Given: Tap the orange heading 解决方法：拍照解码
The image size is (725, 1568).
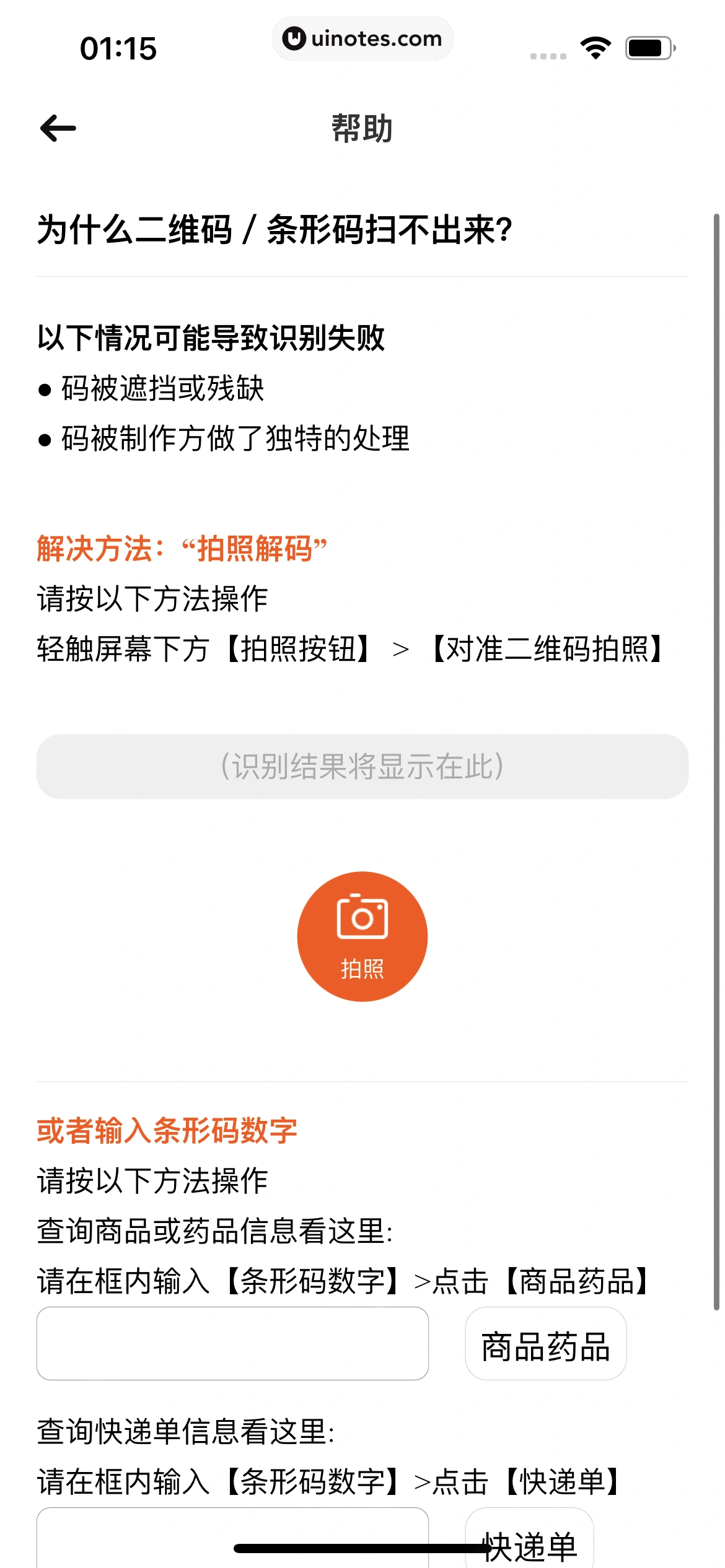Looking at the screenshot, I should 183,548.
